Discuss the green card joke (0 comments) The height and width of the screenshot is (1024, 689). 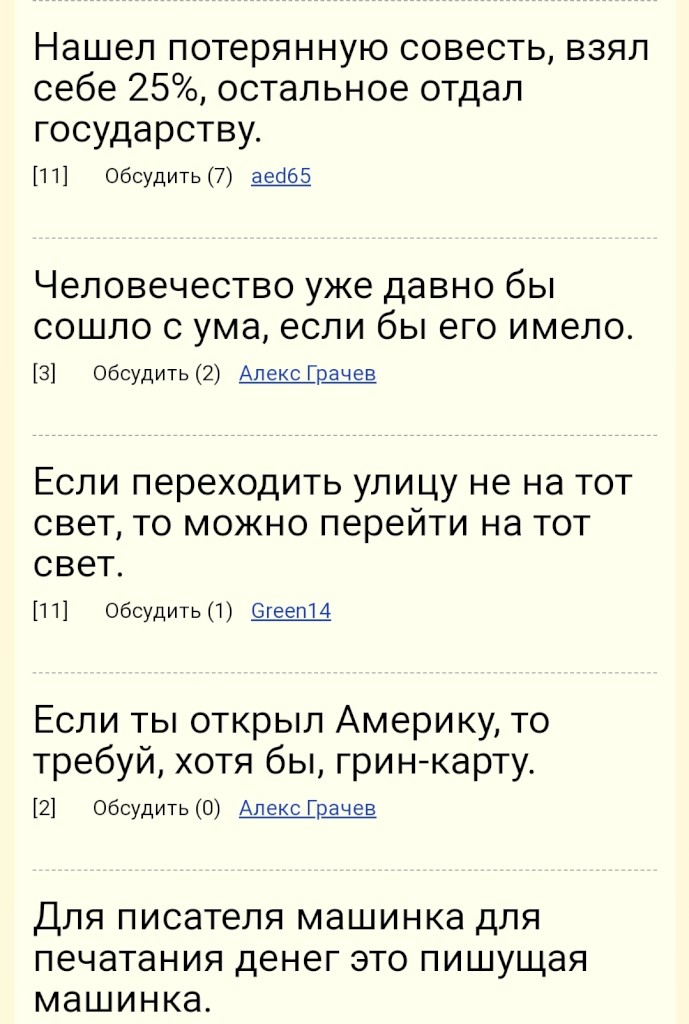coord(156,809)
